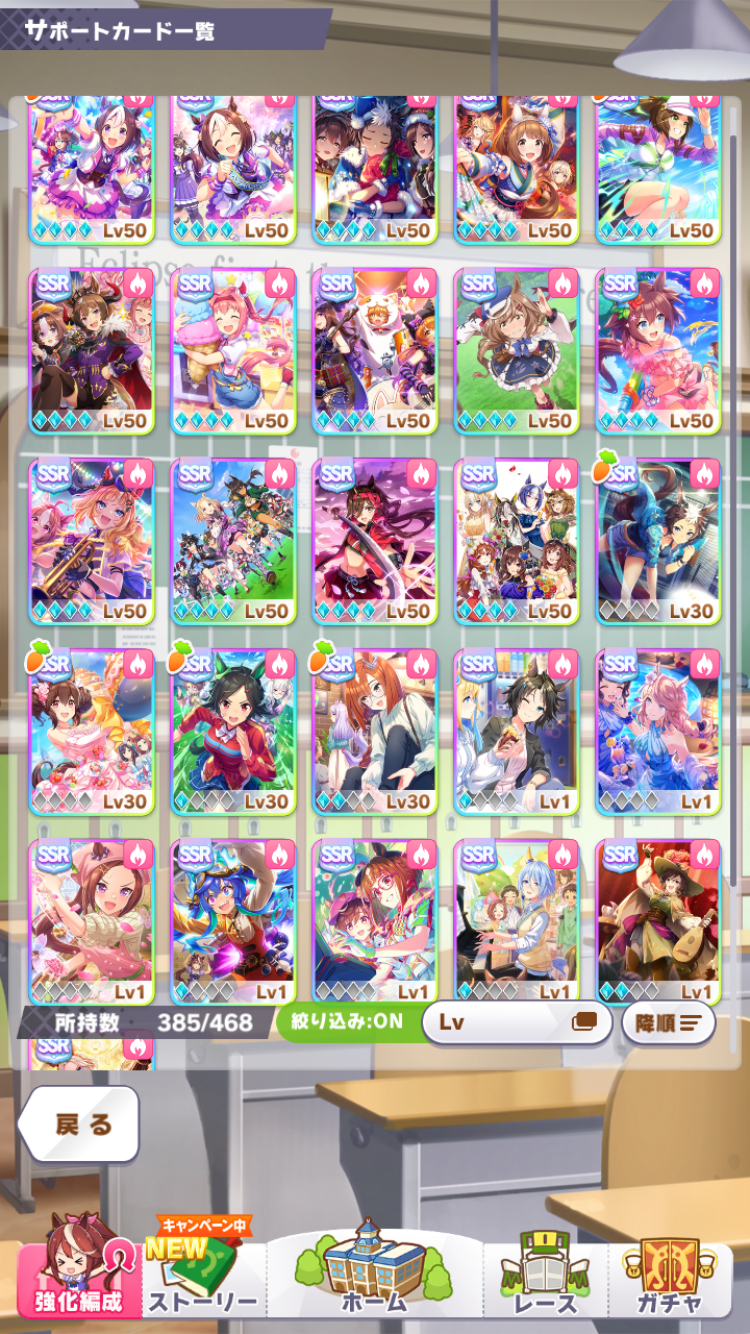Screen dimensions: 750x1334
Task: Toggle the 降順 sort order button
Action: 668,1022
